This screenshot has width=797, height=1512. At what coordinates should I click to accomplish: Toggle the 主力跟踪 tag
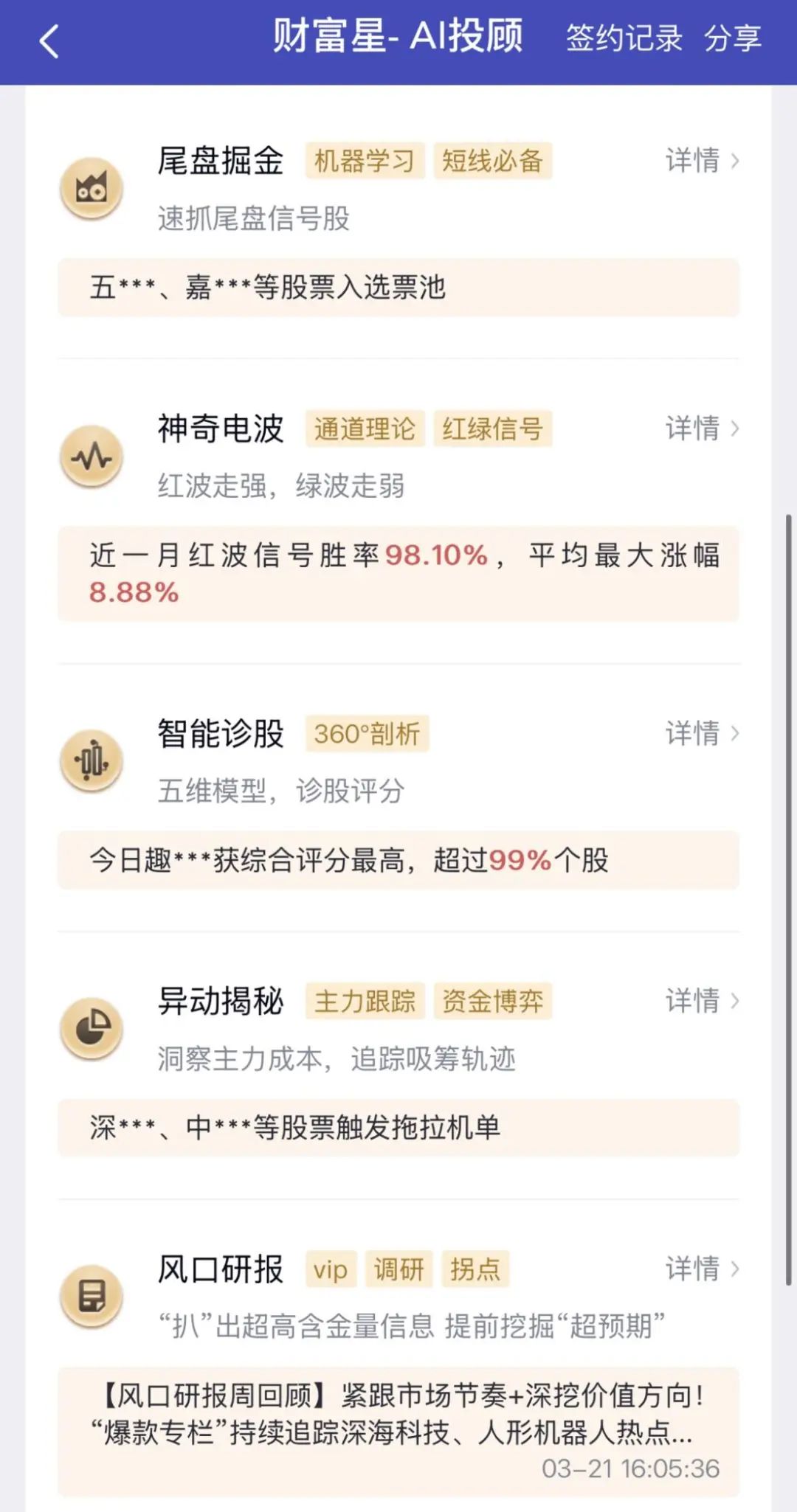[x=365, y=1001]
